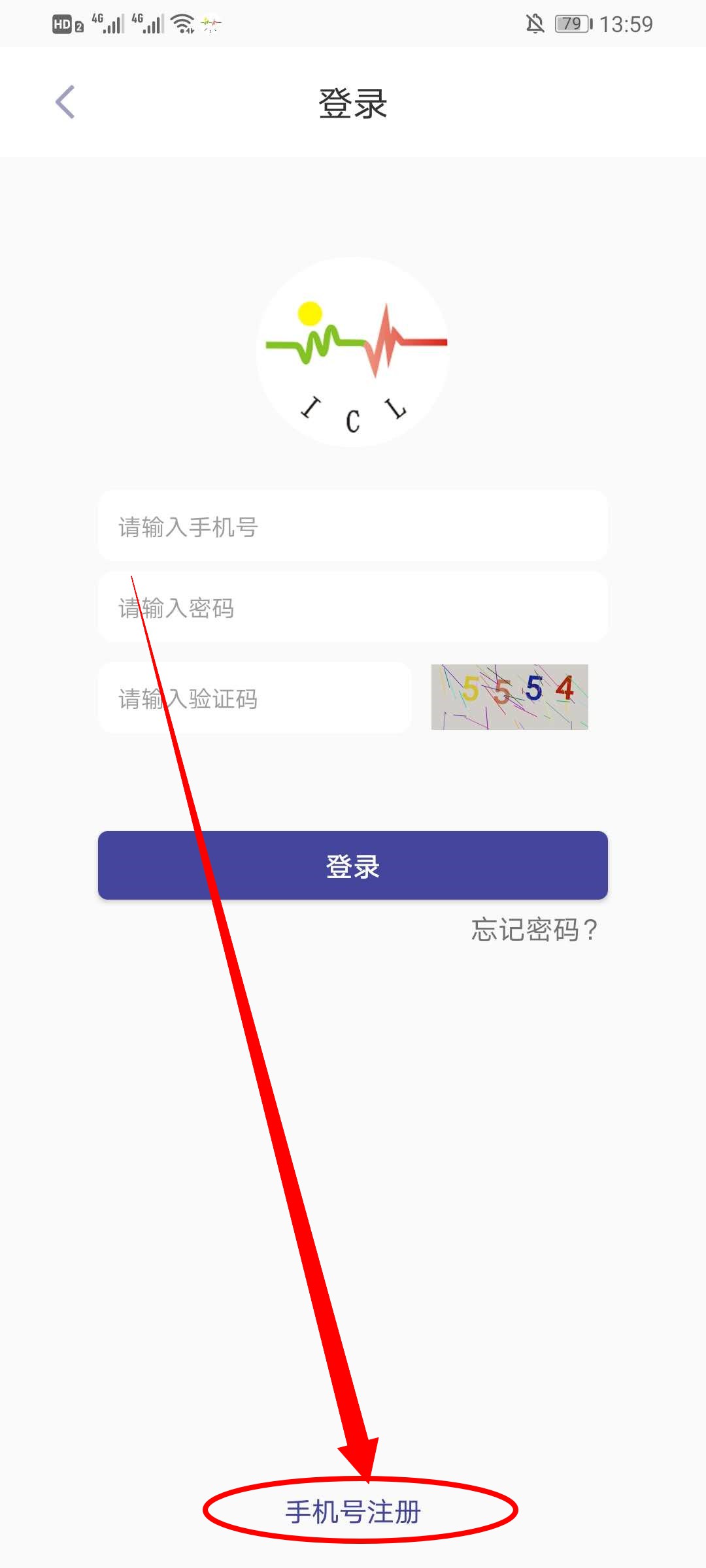Focus the phone number input field

(x=353, y=527)
